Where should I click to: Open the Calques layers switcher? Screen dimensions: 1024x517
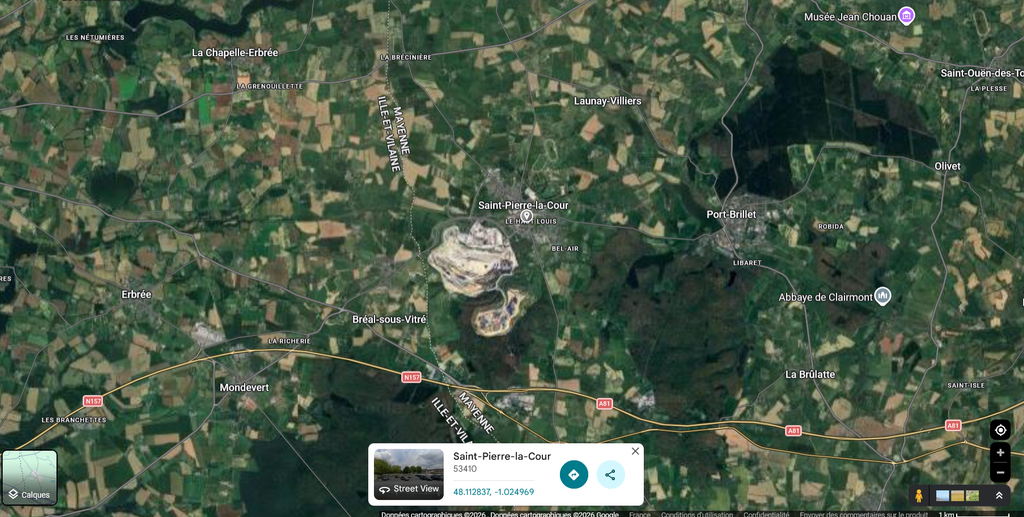point(29,477)
